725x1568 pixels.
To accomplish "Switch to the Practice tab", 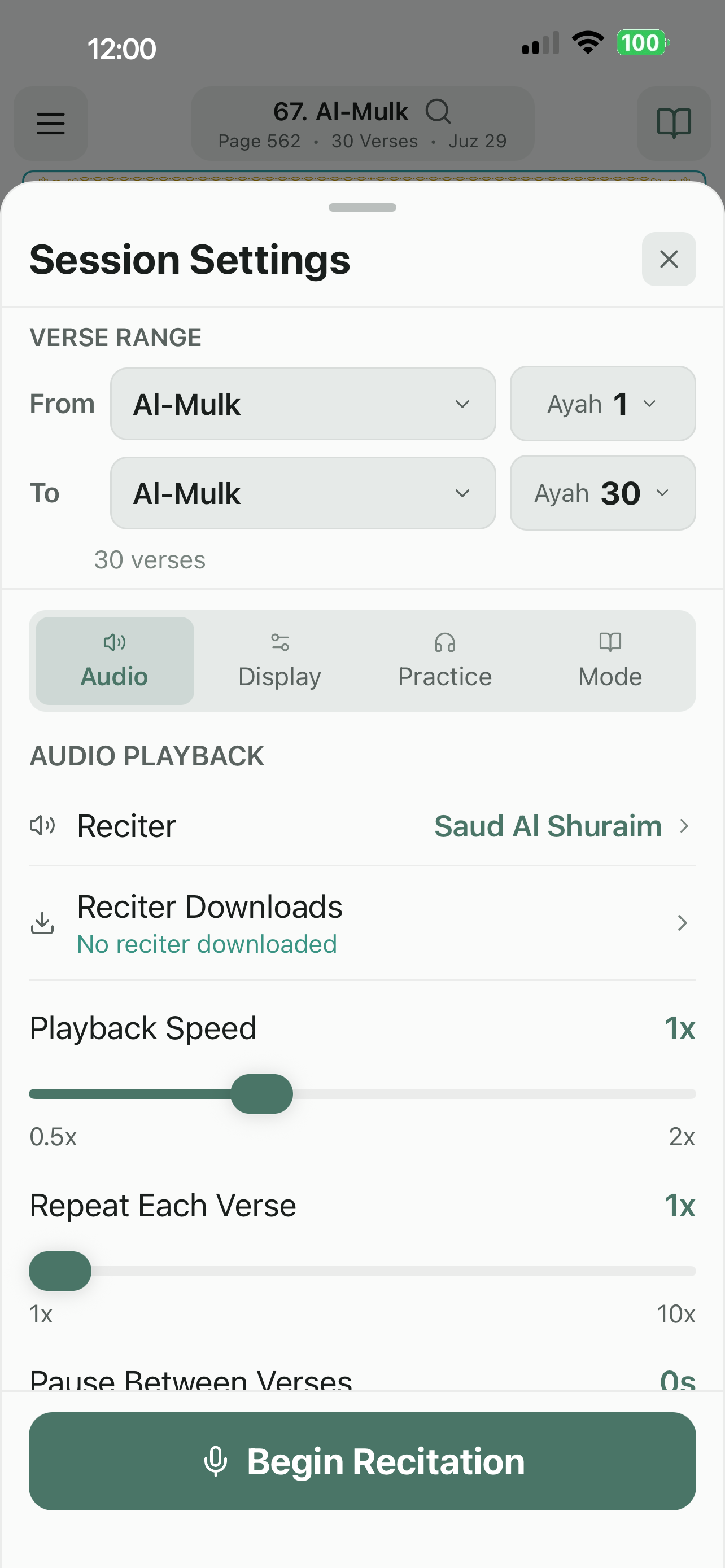I will pyautogui.click(x=444, y=661).
